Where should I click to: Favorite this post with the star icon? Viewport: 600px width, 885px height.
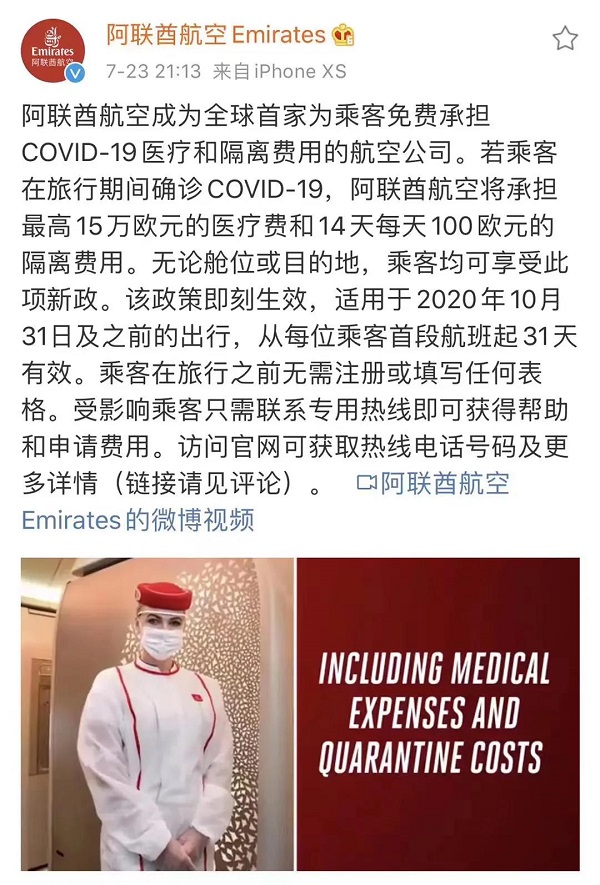(x=565, y=39)
